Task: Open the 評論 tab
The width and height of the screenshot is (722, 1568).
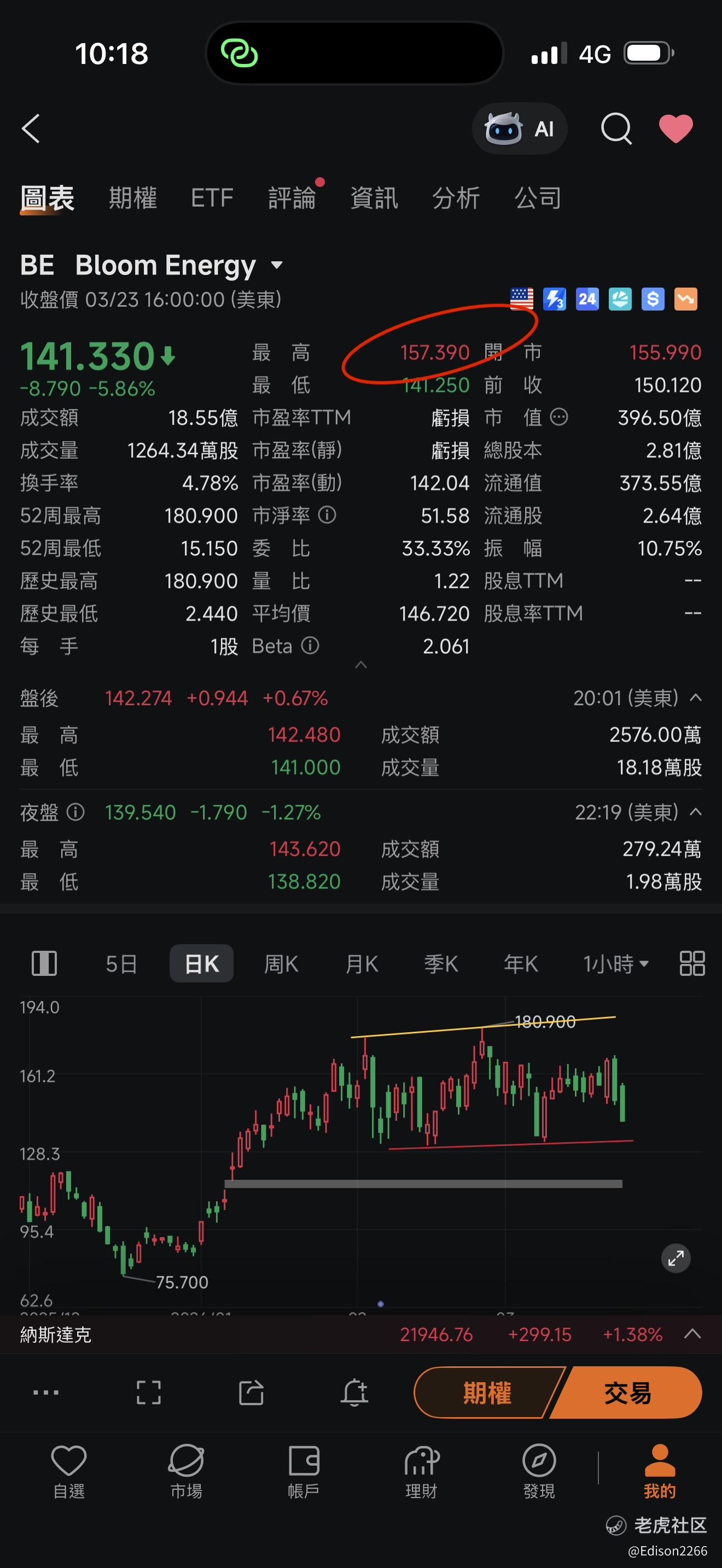Action: (292, 198)
